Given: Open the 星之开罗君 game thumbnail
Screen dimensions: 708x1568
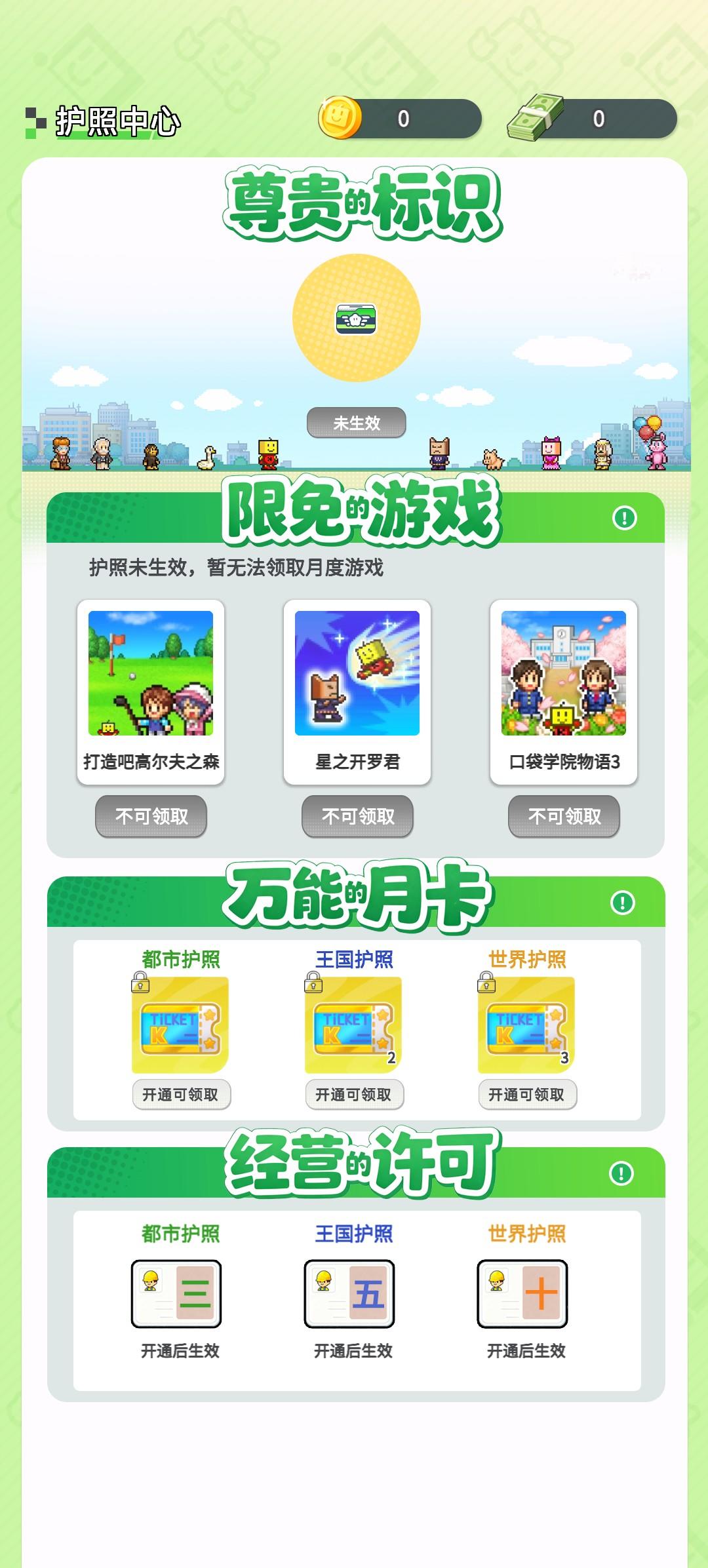Looking at the screenshot, I should pyautogui.click(x=357, y=673).
